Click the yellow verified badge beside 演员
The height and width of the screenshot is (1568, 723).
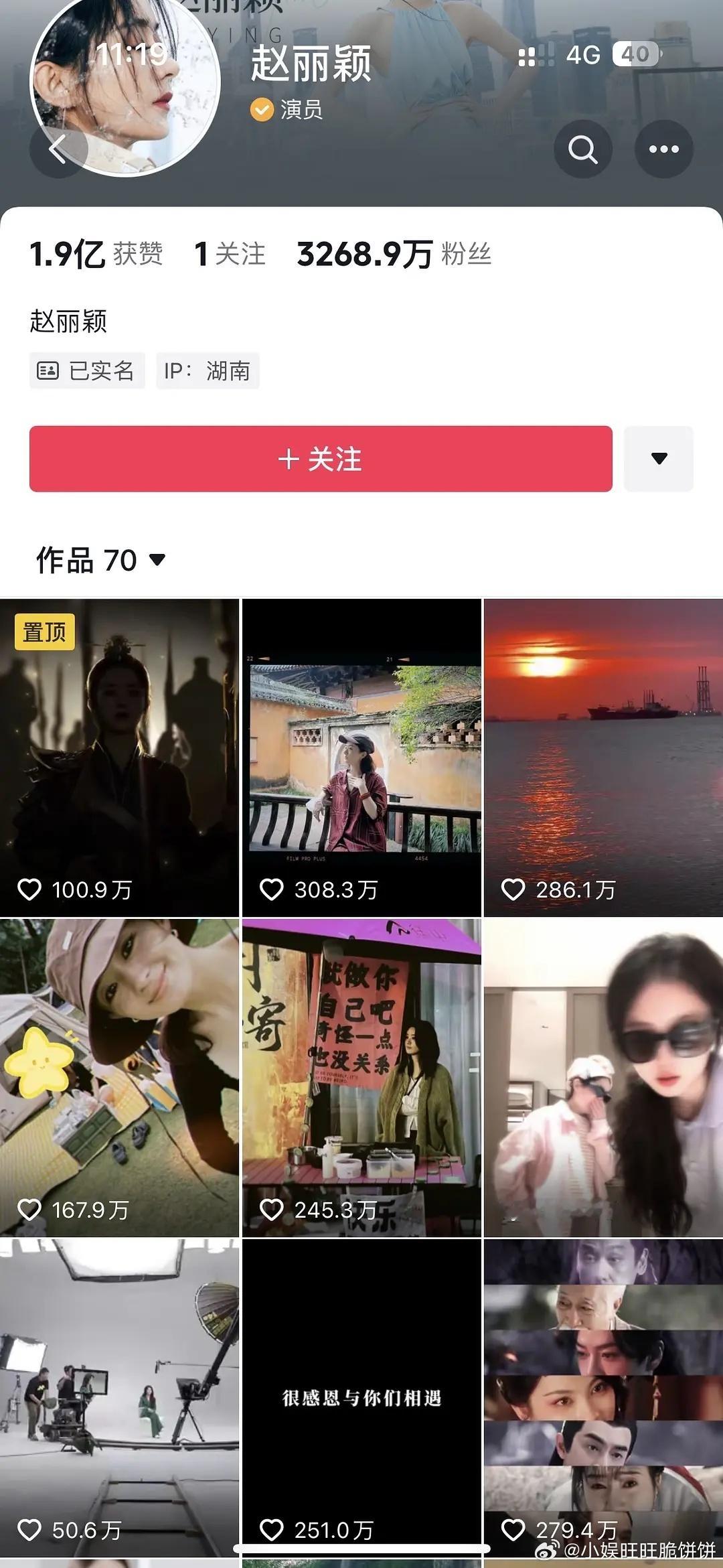pyautogui.click(x=262, y=110)
